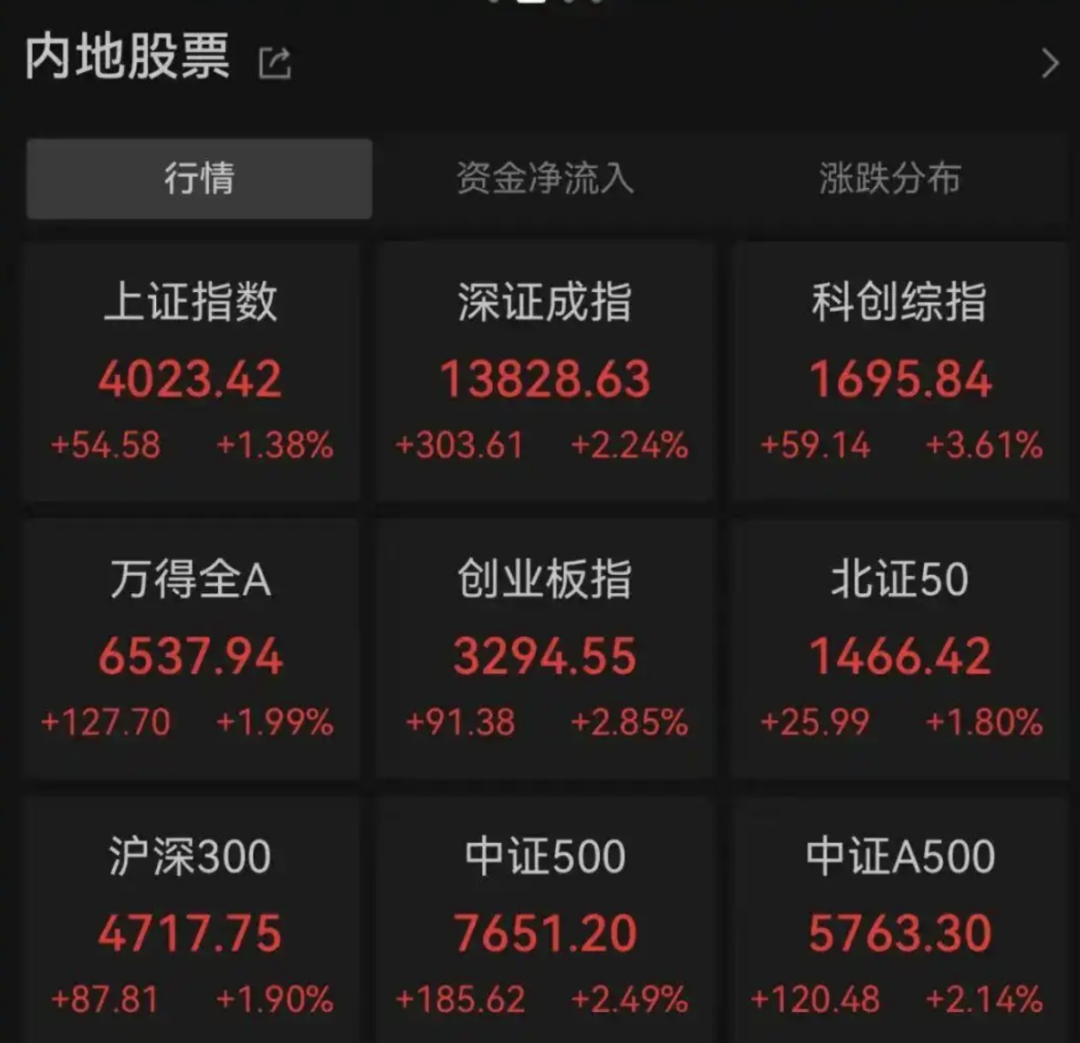Screen dimensions: 1080x1043
Task: Switch to the 资金净流入 tab
Action: click(x=545, y=179)
